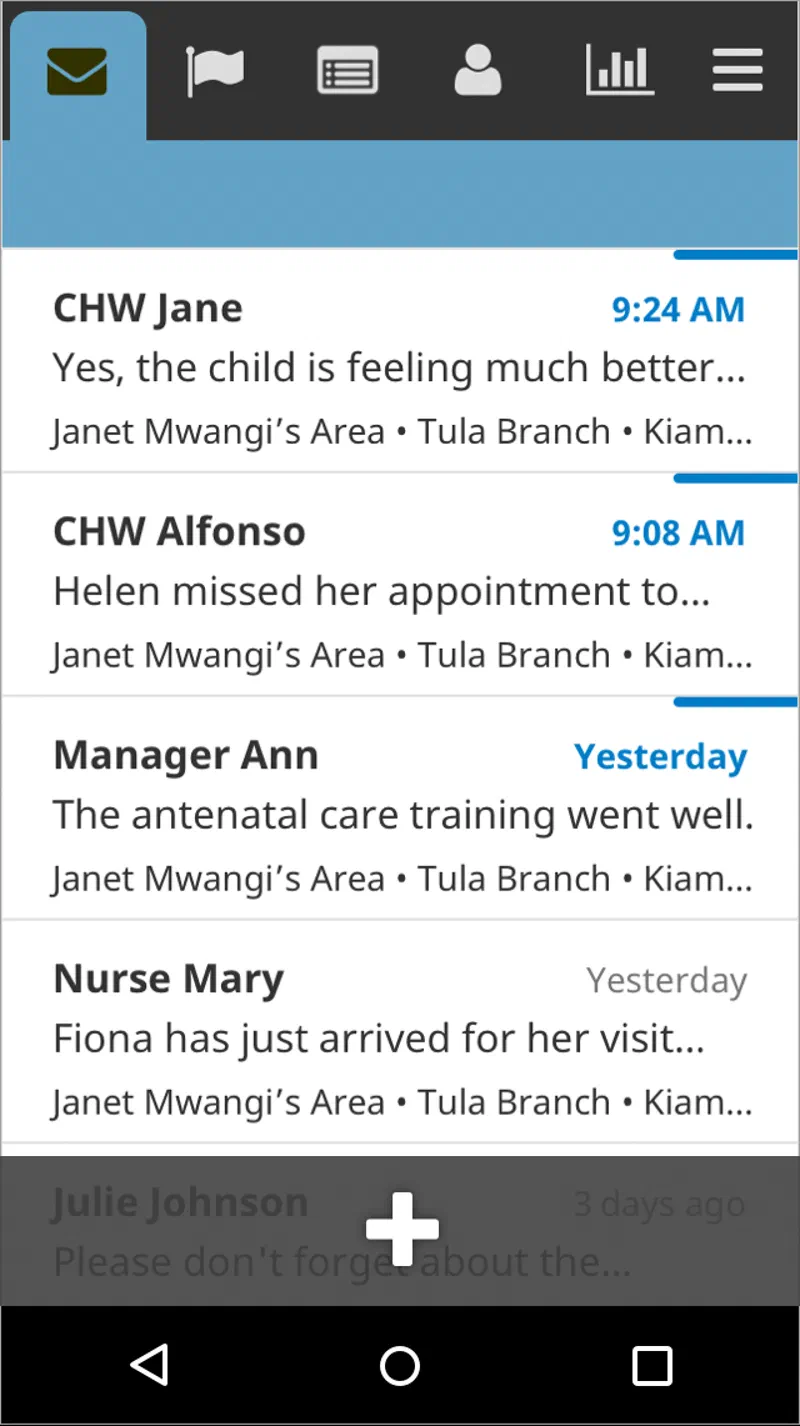Viewport: 800px width, 1426px height.
Task: Tap the system home button
Action: pos(400,1365)
